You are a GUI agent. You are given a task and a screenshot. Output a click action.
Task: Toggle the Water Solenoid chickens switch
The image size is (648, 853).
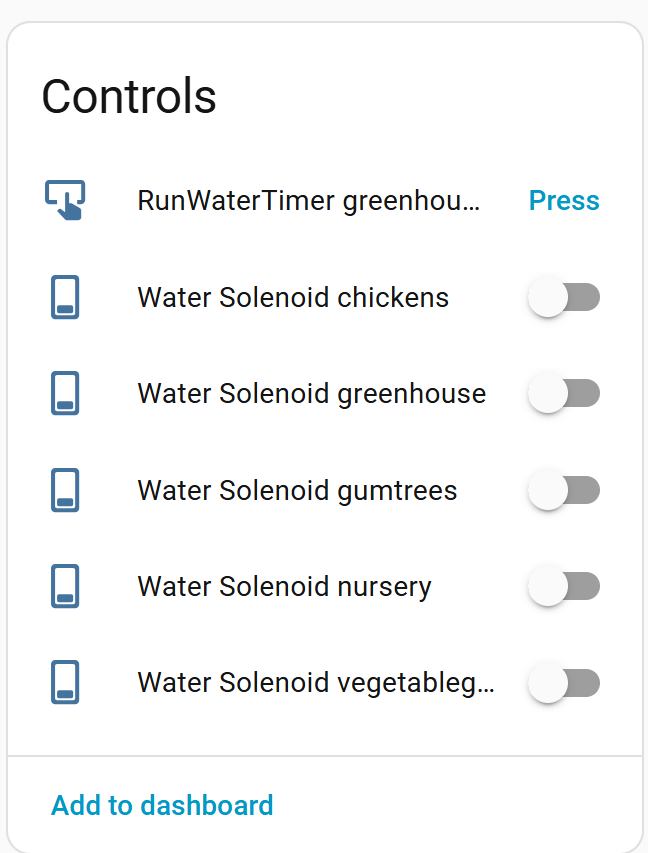(563, 298)
